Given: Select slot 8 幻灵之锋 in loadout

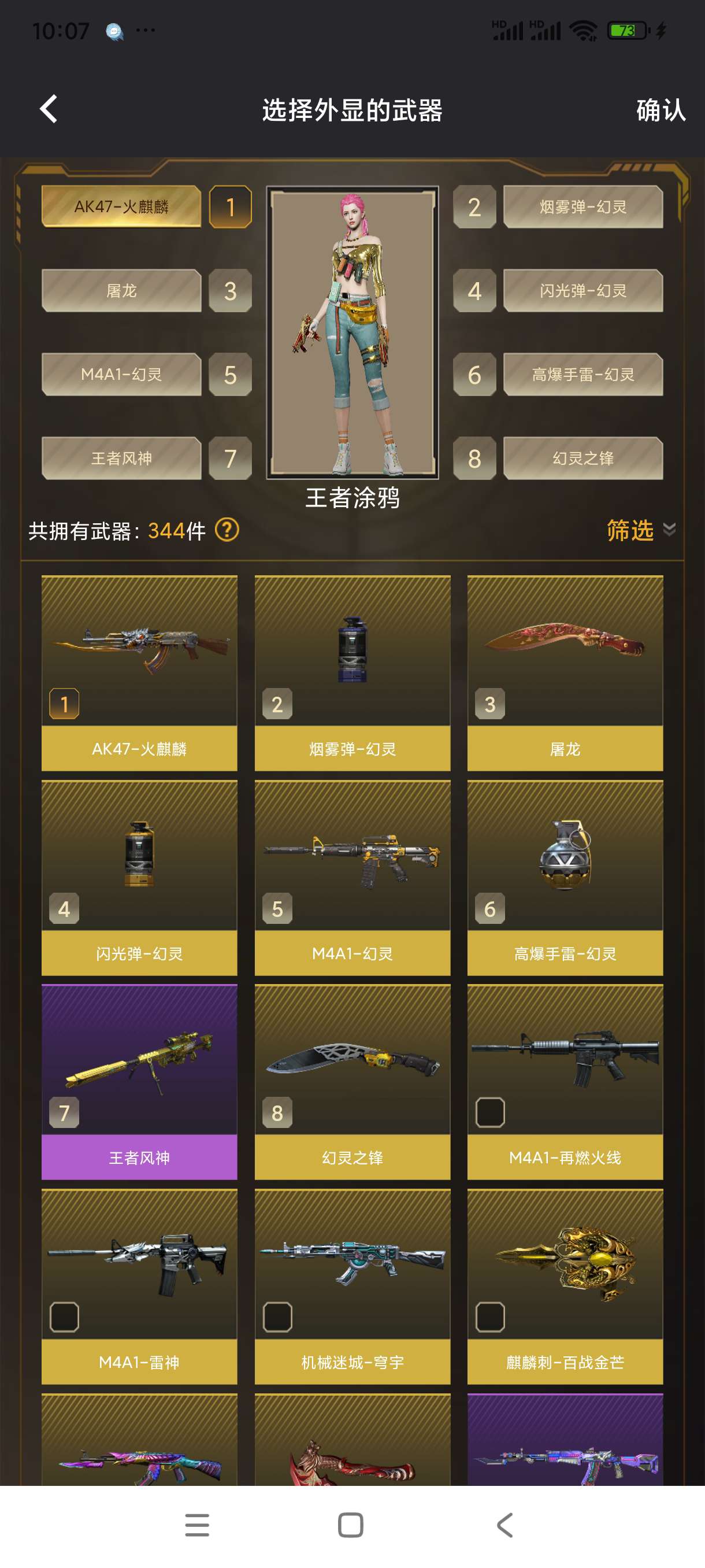Looking at the screenshot, I should [582, 458].
